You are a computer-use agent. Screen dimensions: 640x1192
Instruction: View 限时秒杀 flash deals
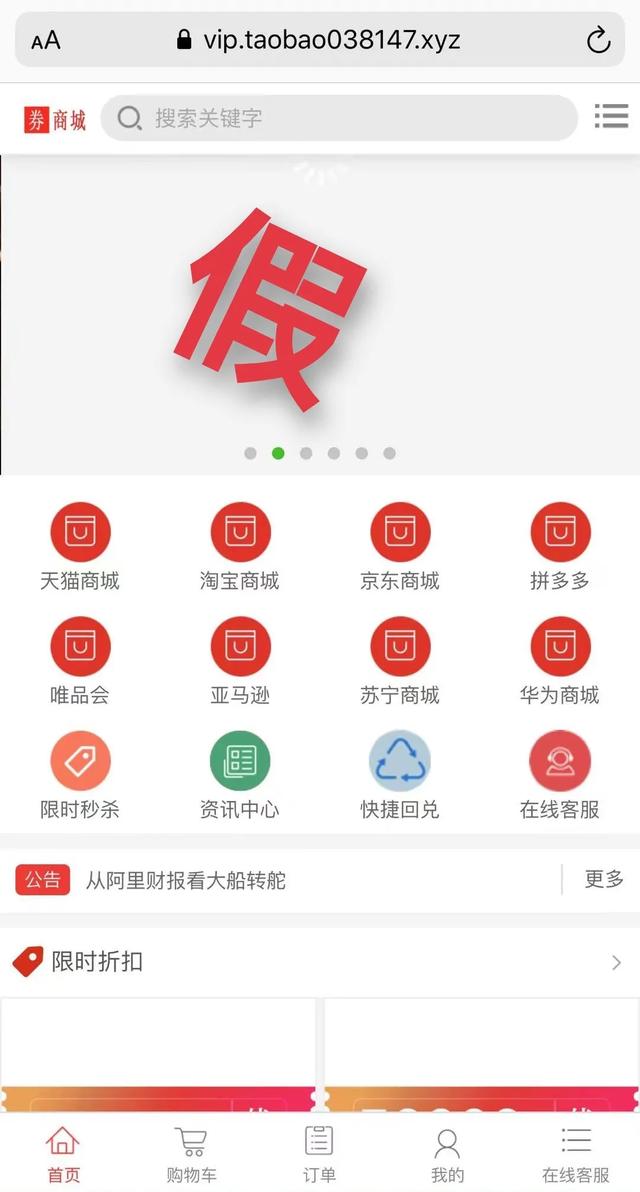pos(80,775)
